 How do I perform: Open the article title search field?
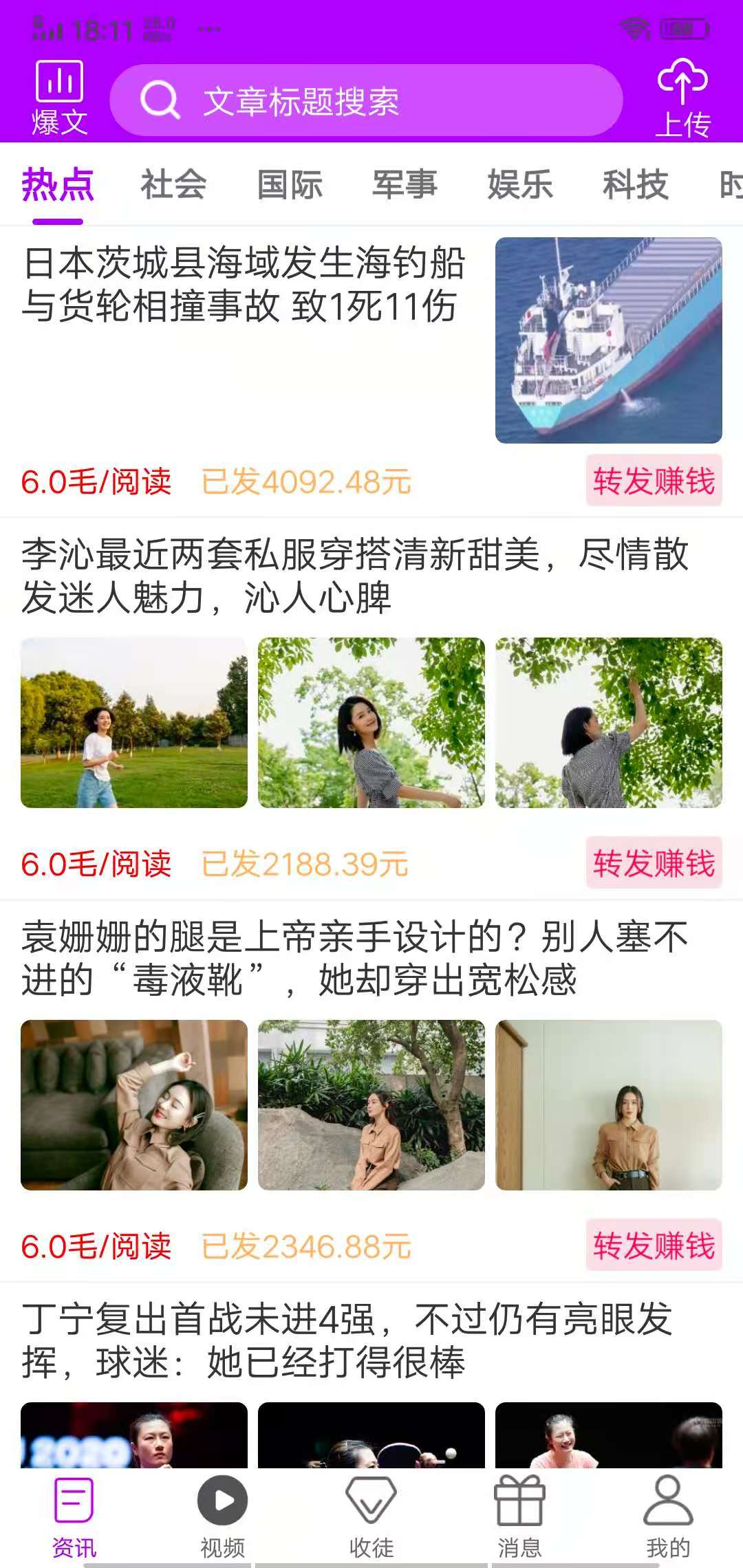371,101
